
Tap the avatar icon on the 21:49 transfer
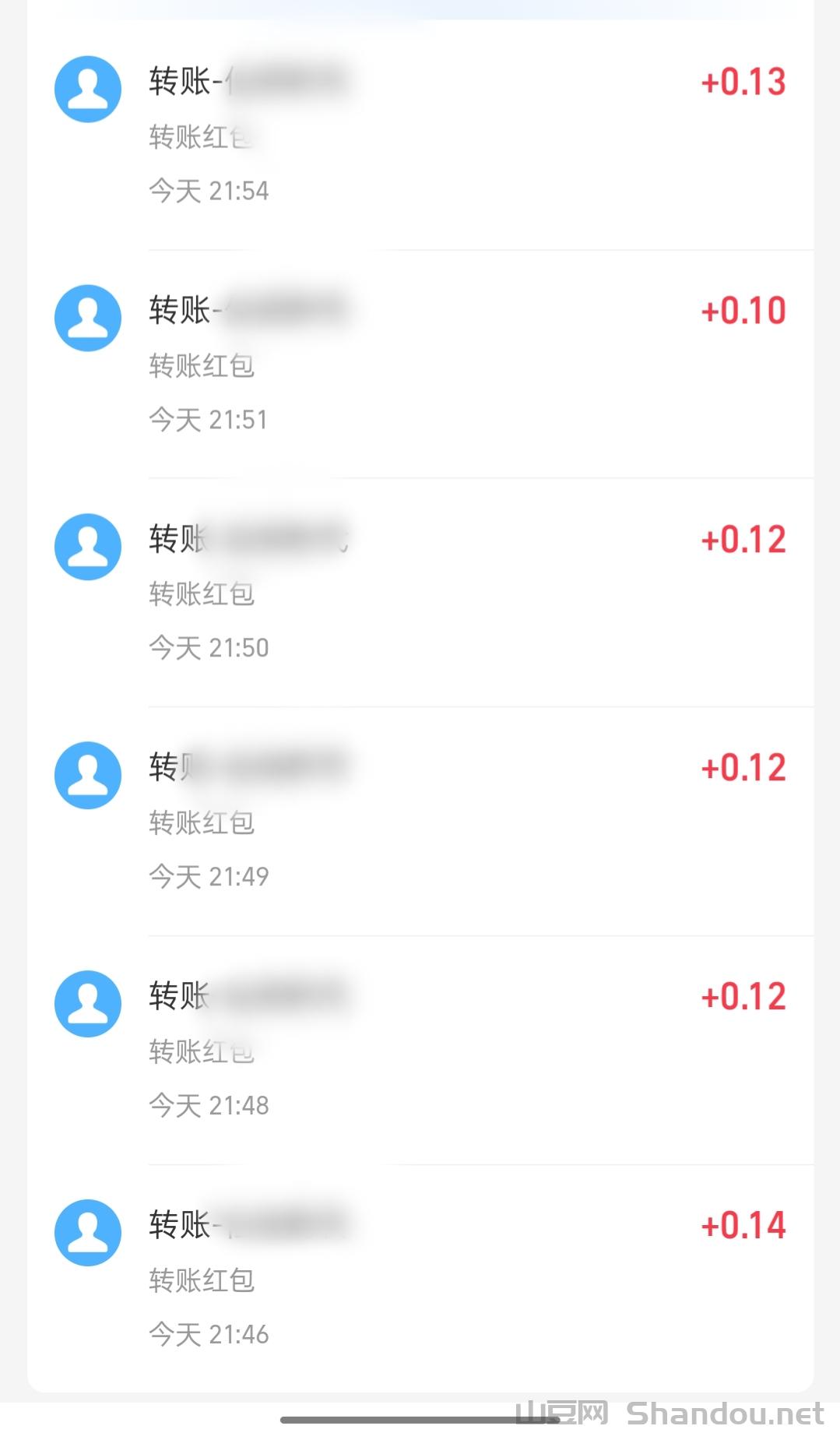point(87,775)
